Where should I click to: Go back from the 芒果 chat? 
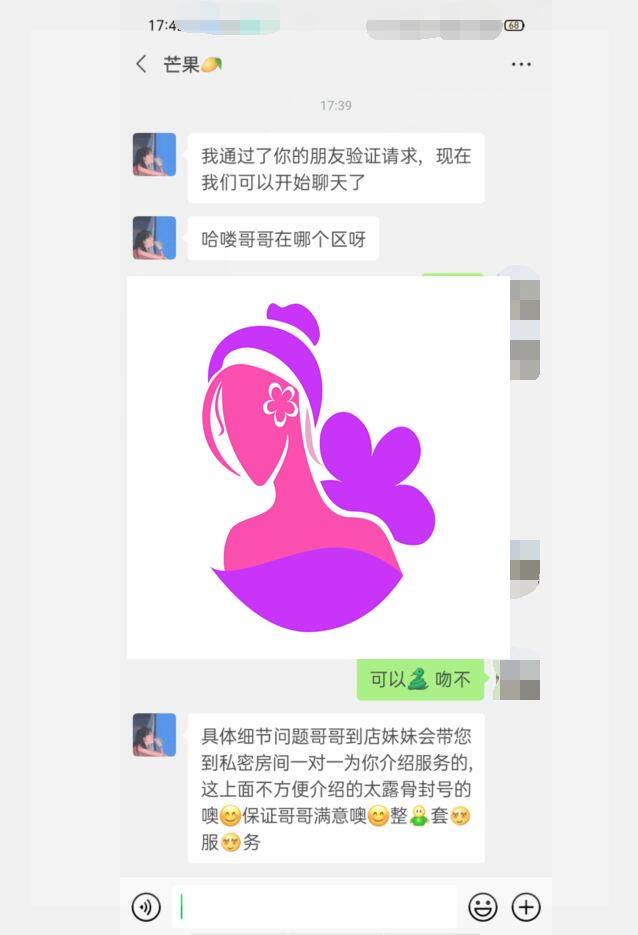click(141, 64)
